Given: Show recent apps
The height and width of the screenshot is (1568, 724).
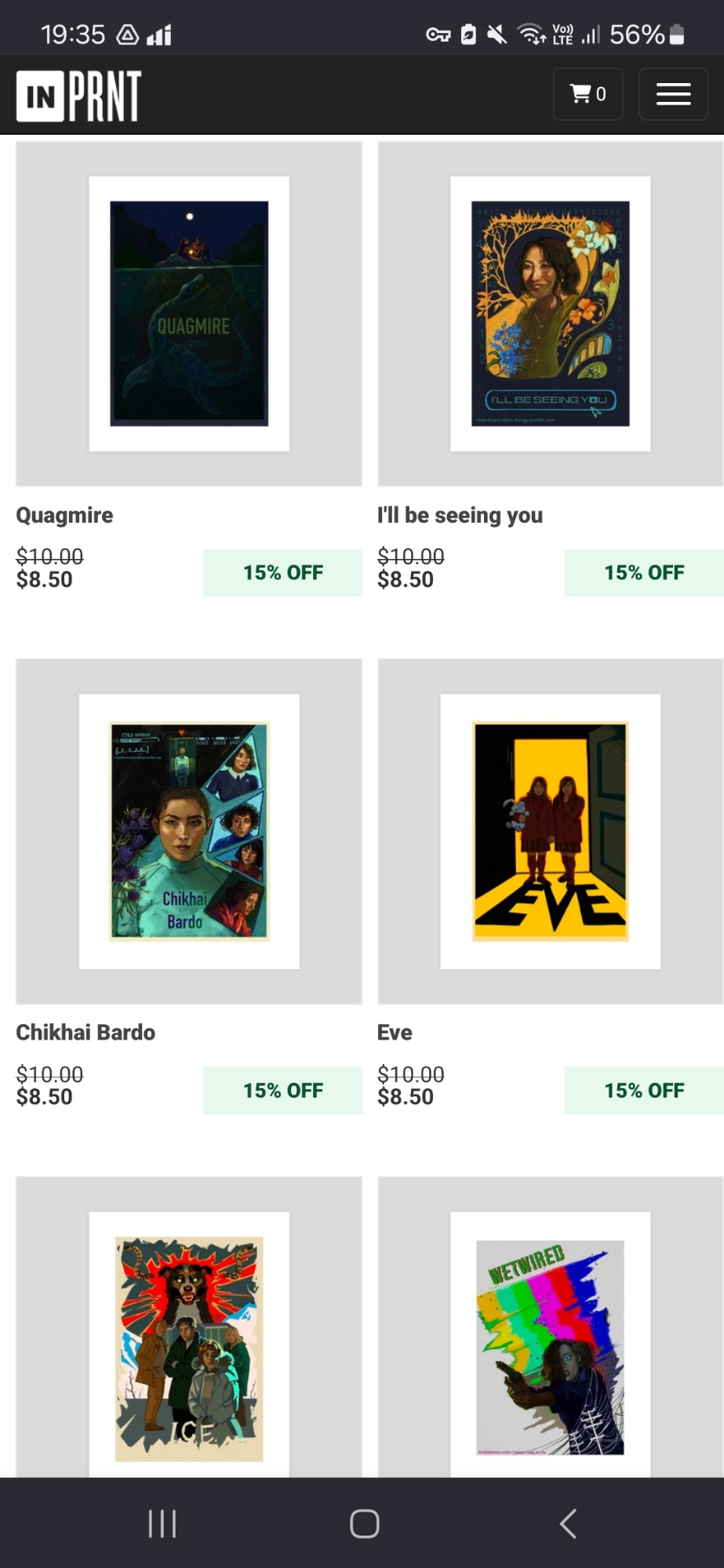Looking at the screenshot, I should (162, 1524).
